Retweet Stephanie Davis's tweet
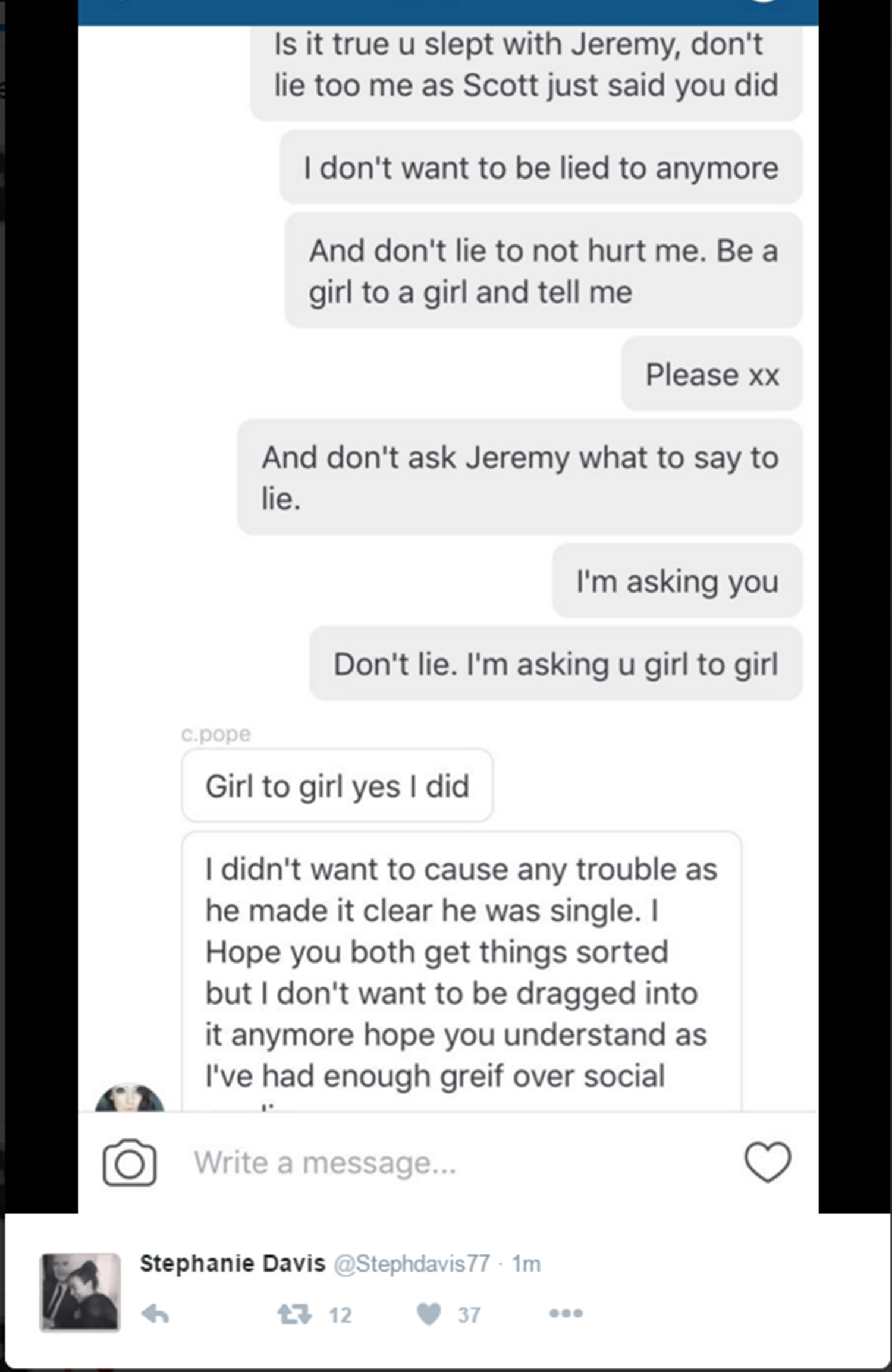Screen dimensions: 892x1372 pos(295,1314)
